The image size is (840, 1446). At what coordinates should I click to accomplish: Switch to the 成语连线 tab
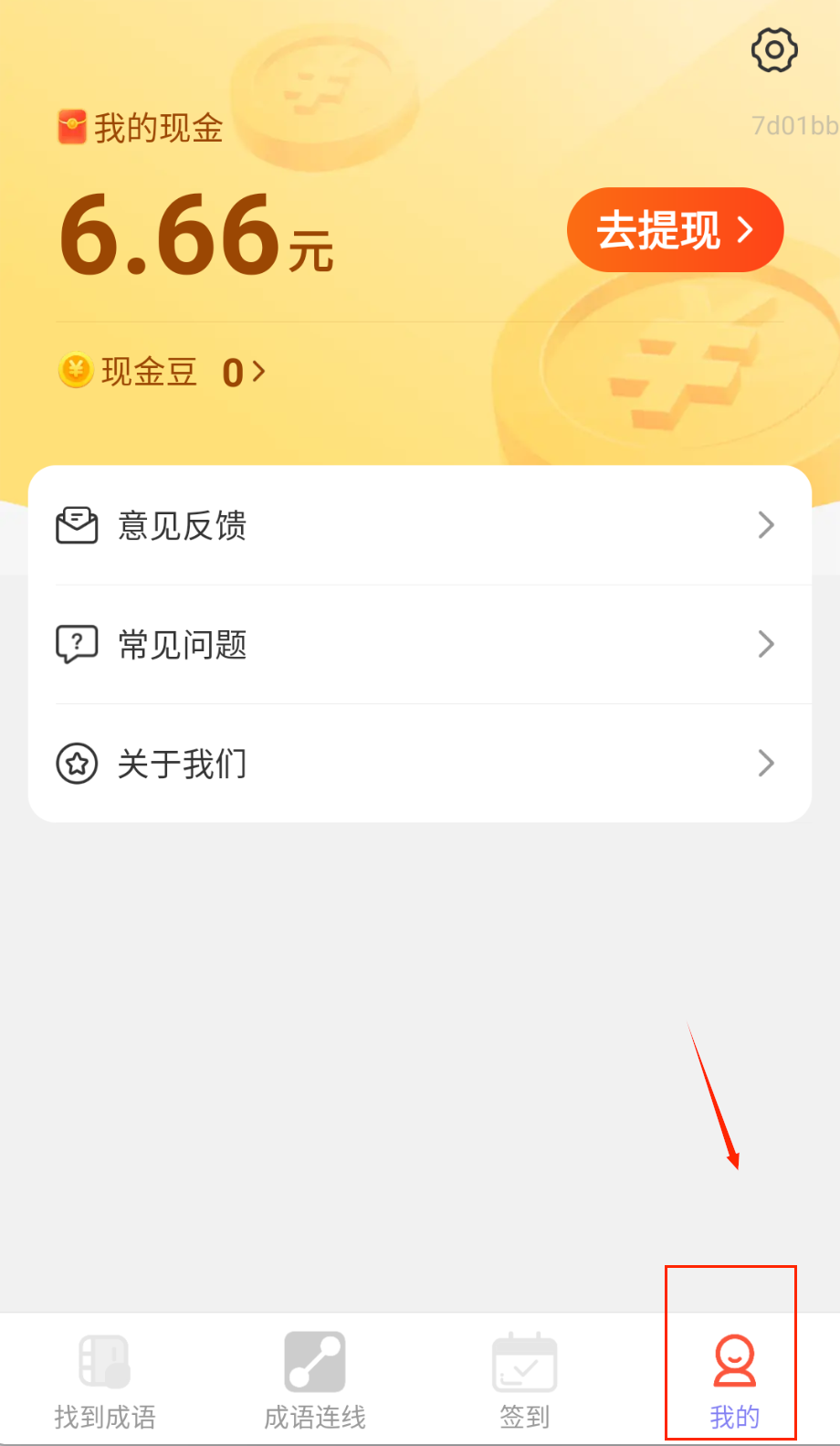(x=314, y=1379)
